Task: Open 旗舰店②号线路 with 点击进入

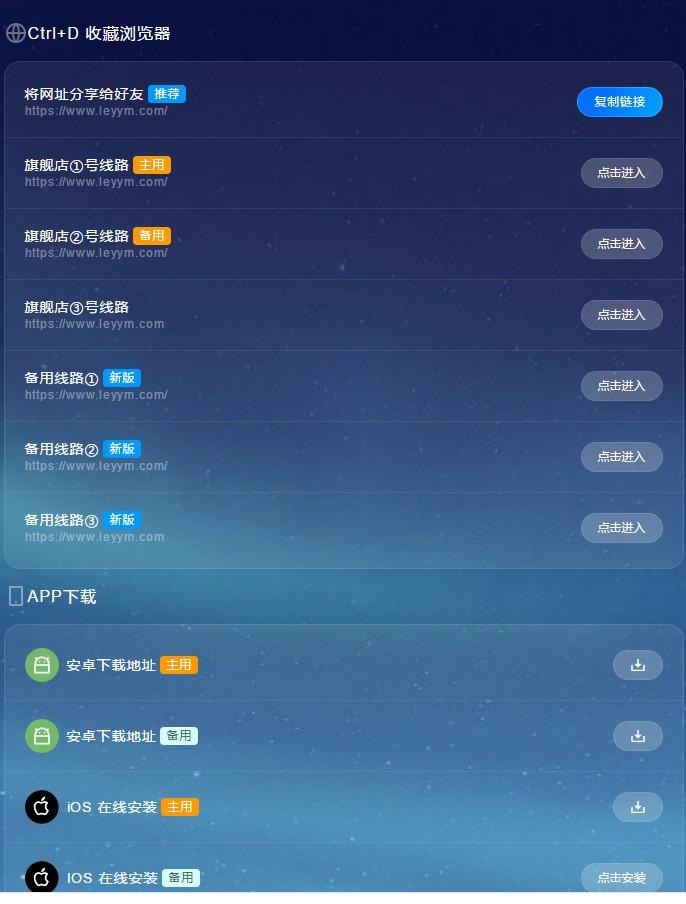Action: coord(621,244)
